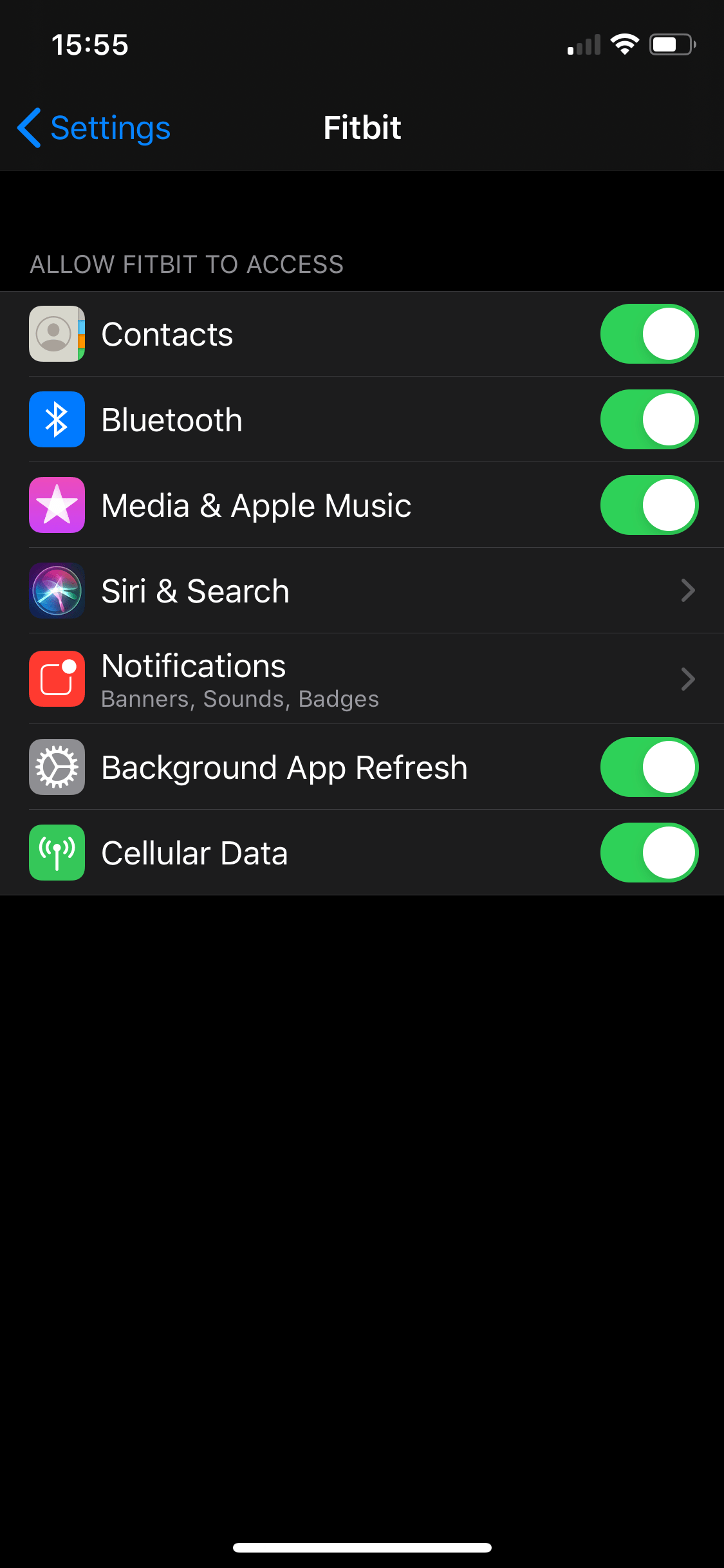Screen dimensions: 724x1568
Task: Disable Bluetooth access for Fitbit
Action: coord(649,420)
